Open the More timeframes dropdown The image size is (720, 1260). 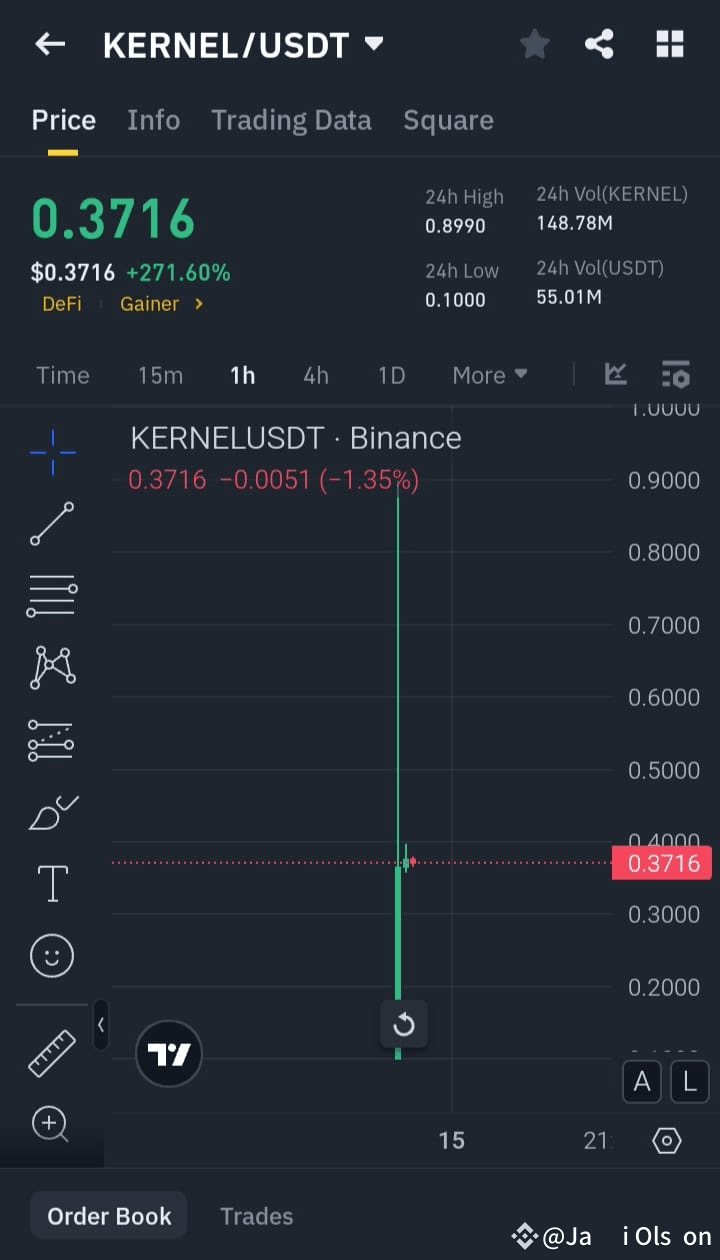pos(489,375)
